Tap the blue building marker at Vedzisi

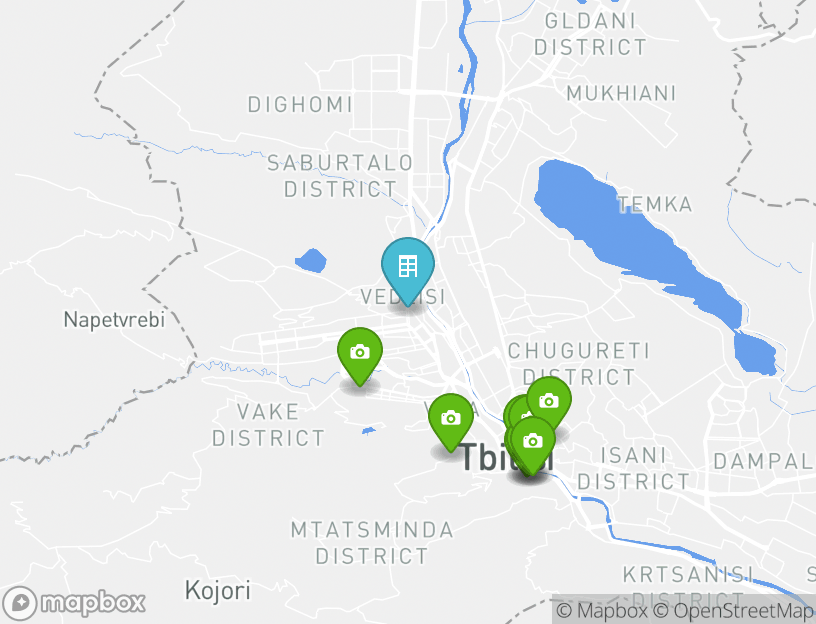[408, 268]
